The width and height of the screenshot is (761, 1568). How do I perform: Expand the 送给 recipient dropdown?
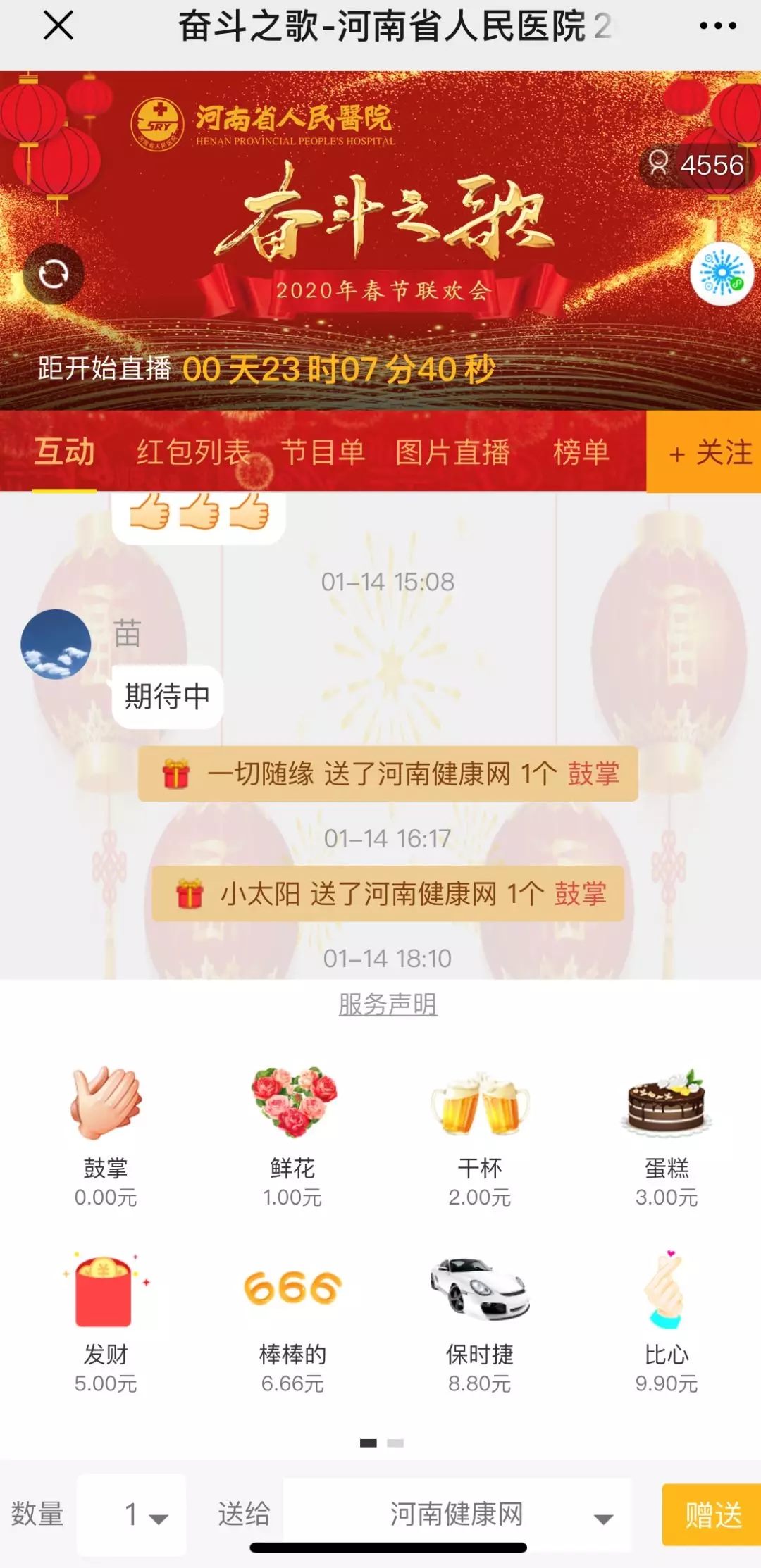tap(457, 1514)
